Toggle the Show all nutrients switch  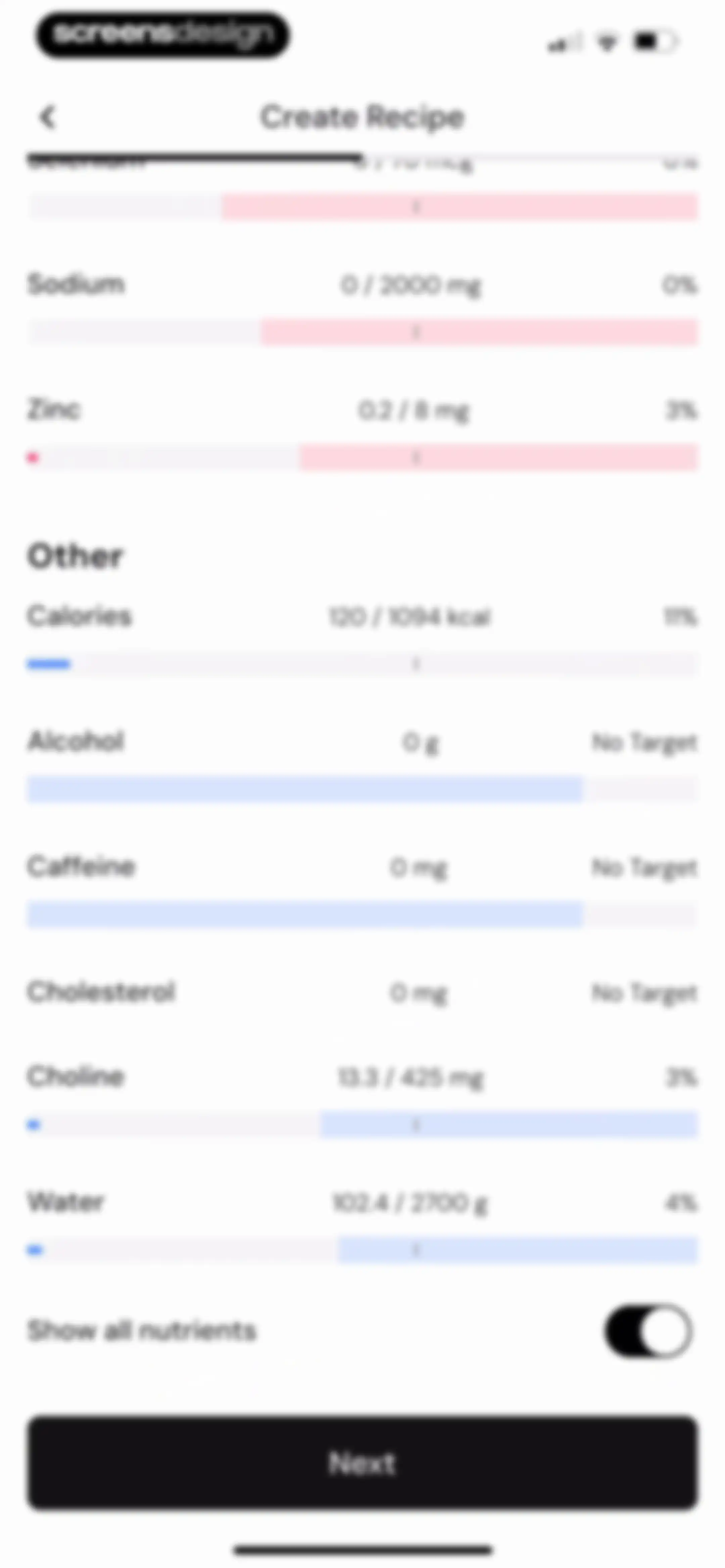click(x=648, y=1331)
